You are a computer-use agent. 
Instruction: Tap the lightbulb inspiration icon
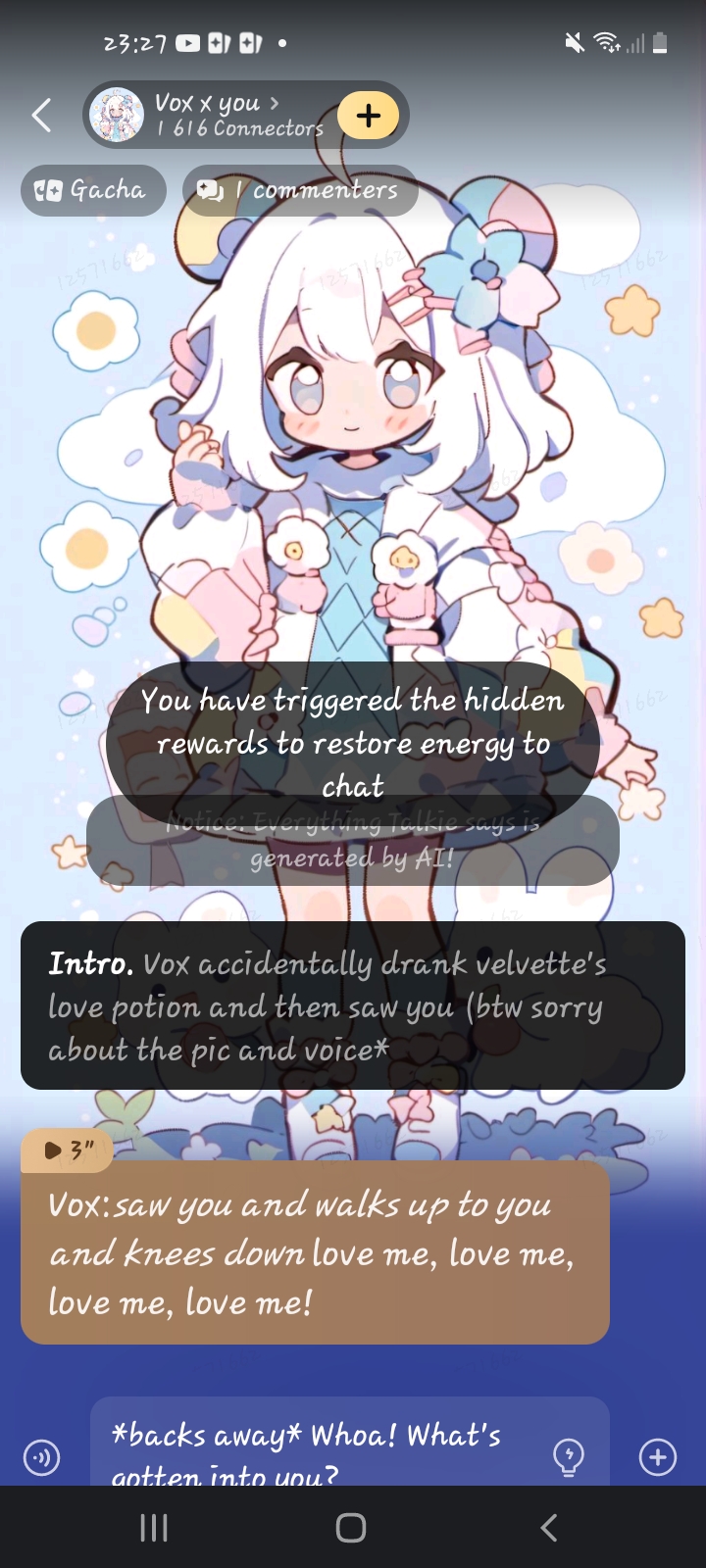[569, 1456]
